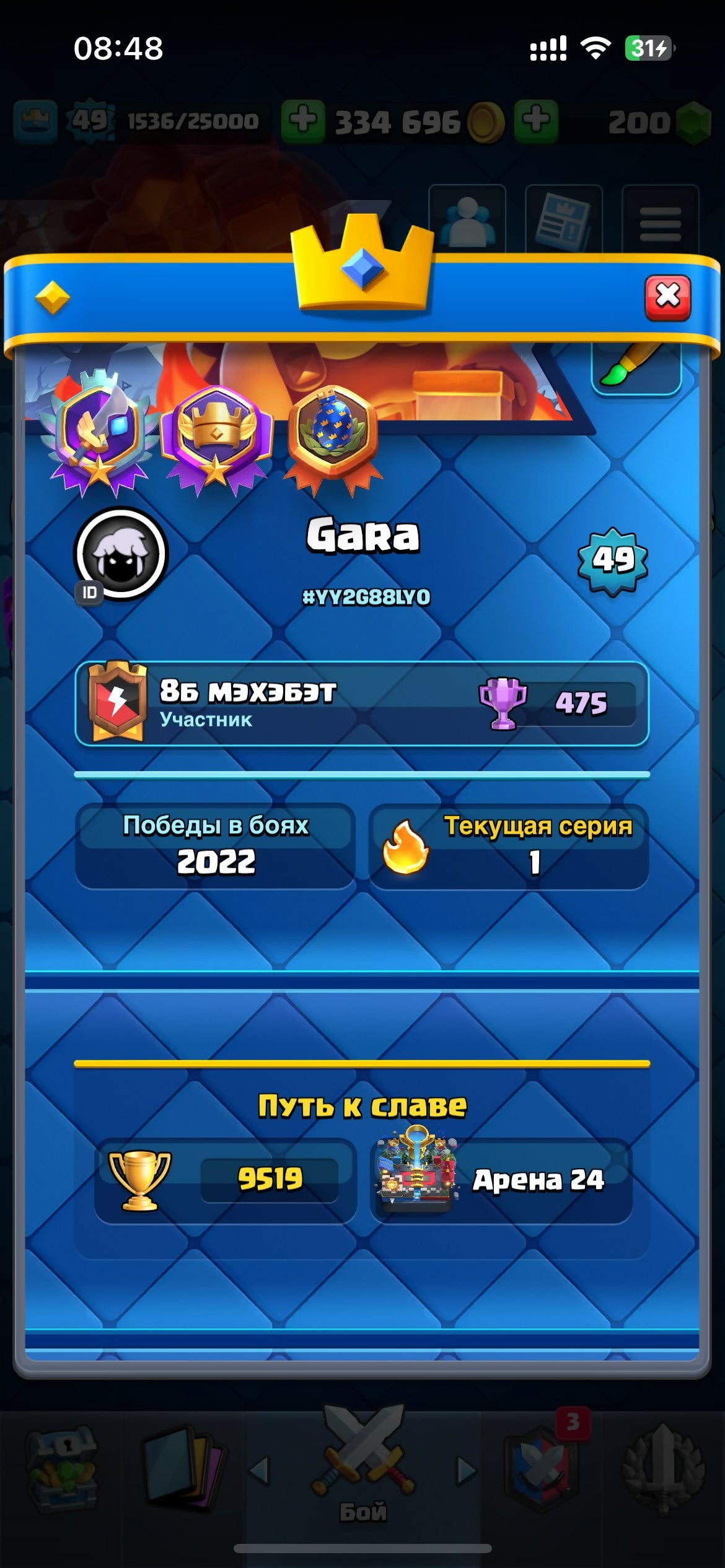725x1568 pixels.
Task: Close the player profile popup
Action: 667,297
